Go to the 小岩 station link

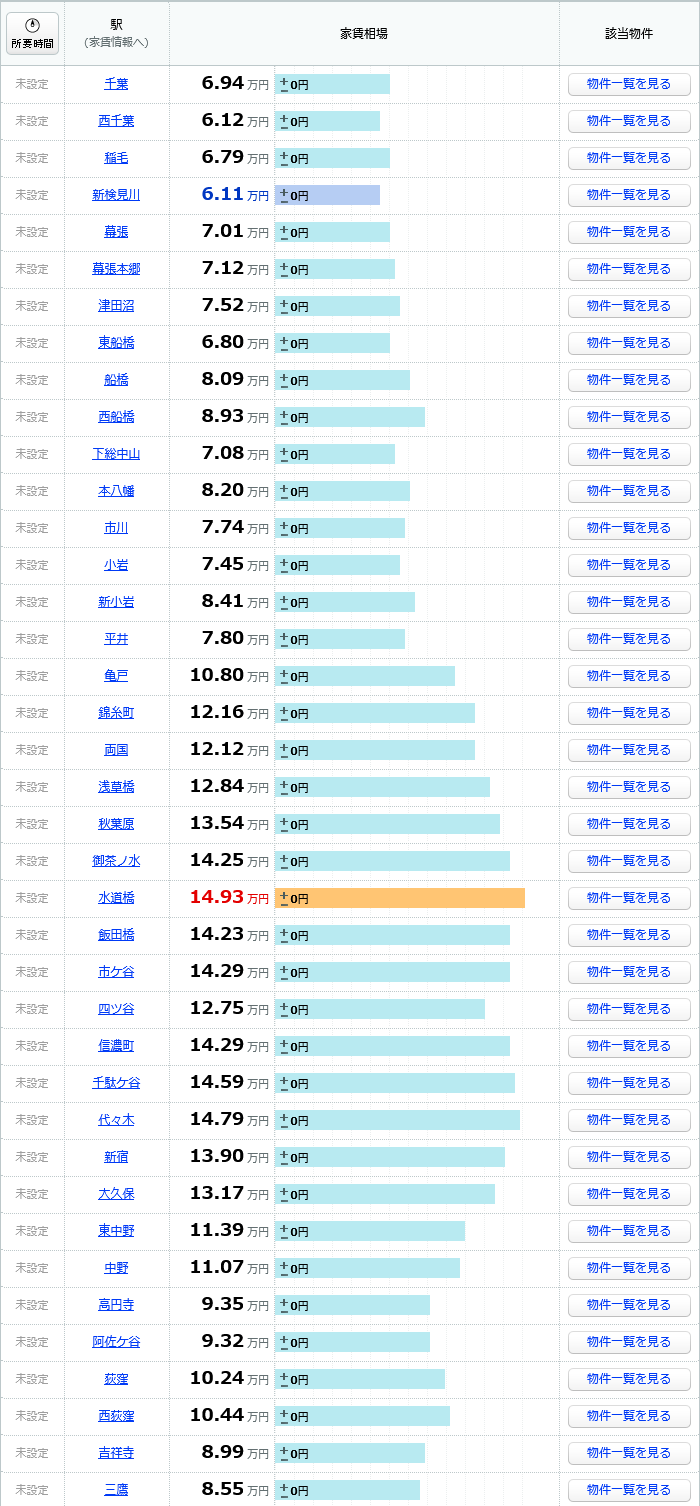pyautogui.click(x=116, y=565)
